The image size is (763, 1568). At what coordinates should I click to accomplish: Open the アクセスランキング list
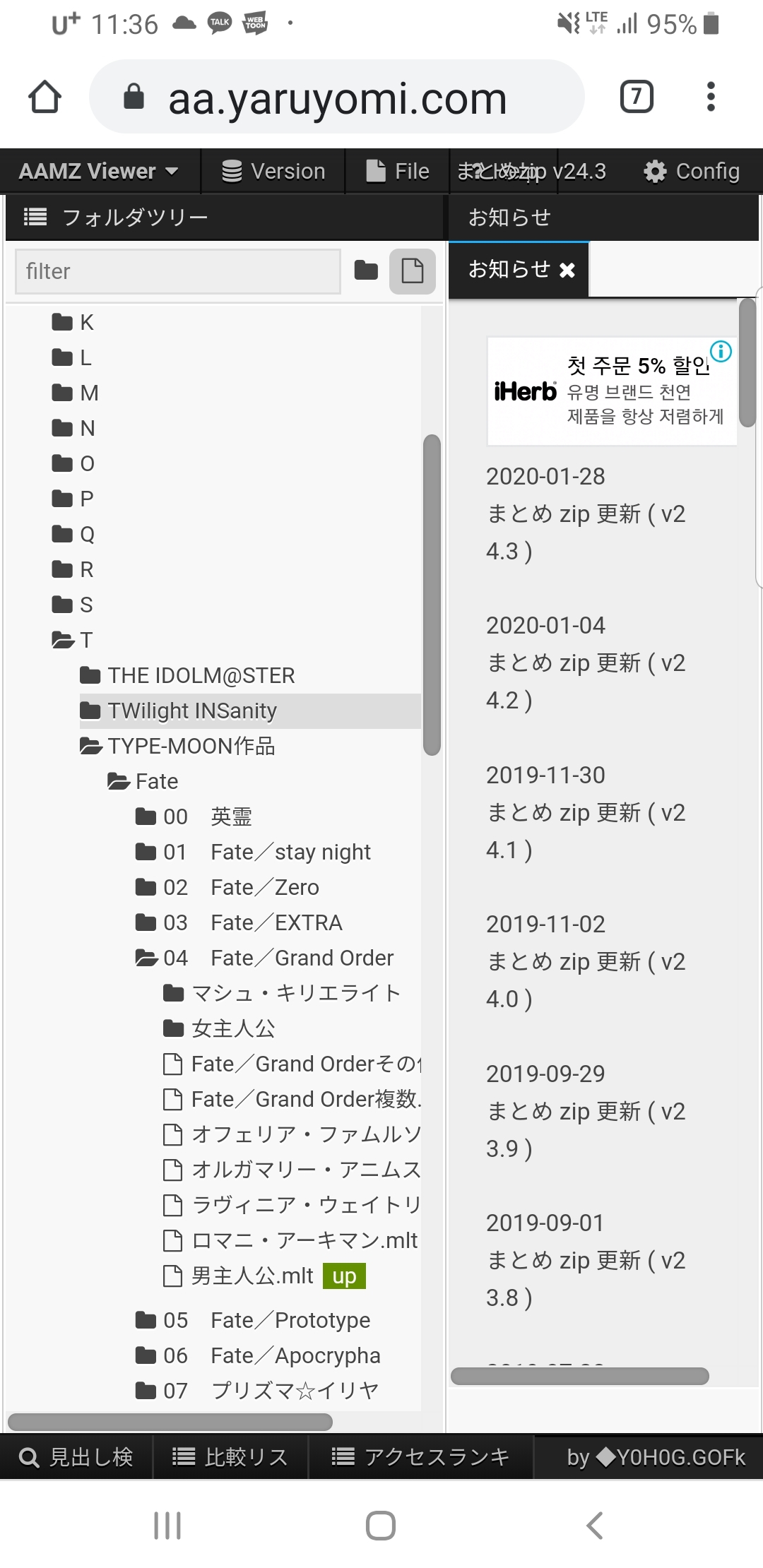click(421, 1456)
